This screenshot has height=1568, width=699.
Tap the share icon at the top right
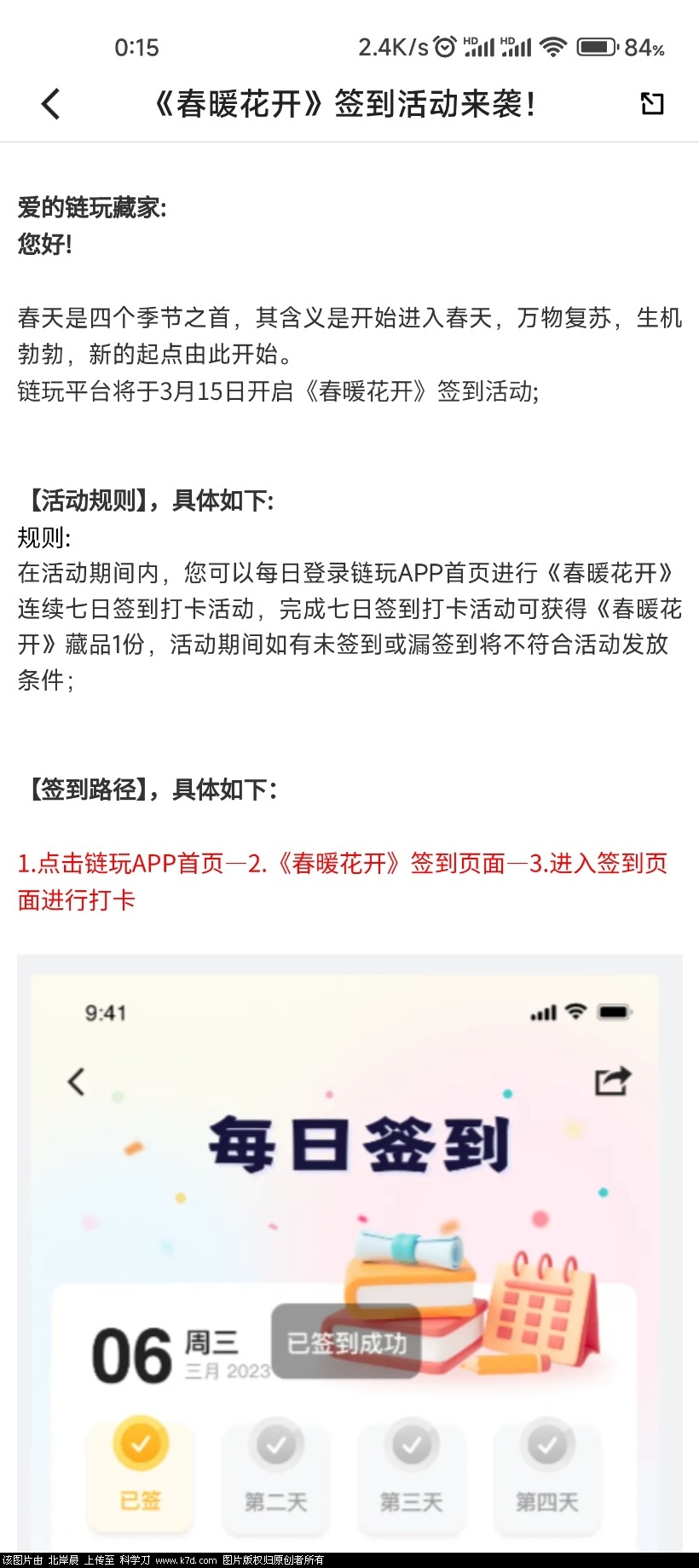(652, 103)
